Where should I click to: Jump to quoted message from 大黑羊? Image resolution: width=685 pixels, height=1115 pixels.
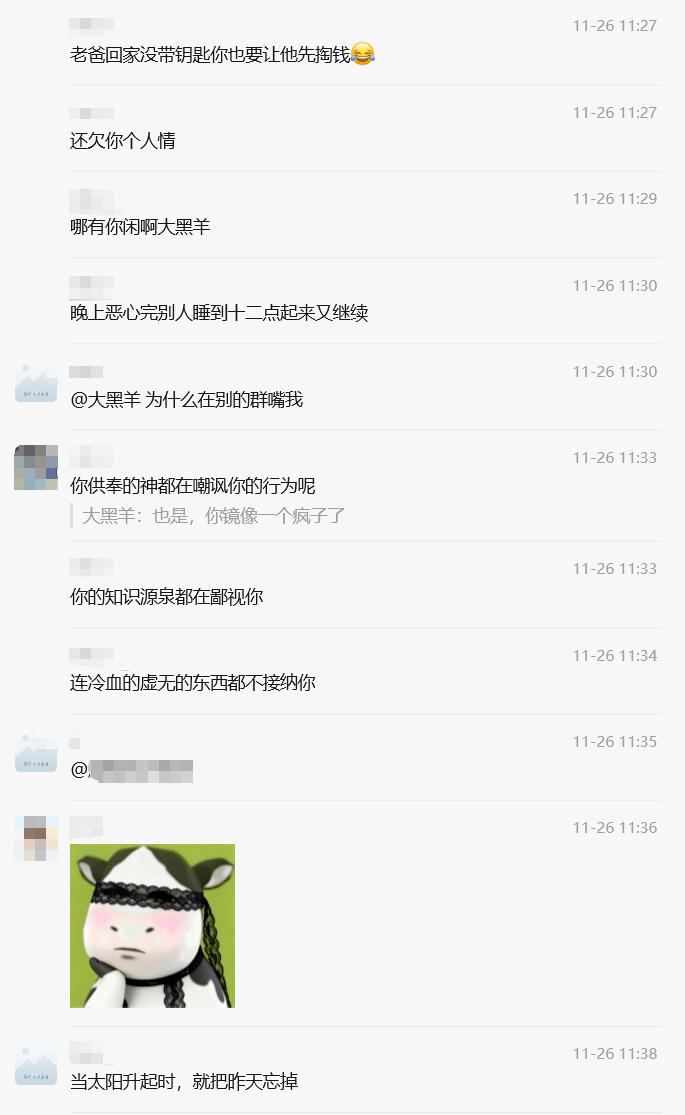213,516
